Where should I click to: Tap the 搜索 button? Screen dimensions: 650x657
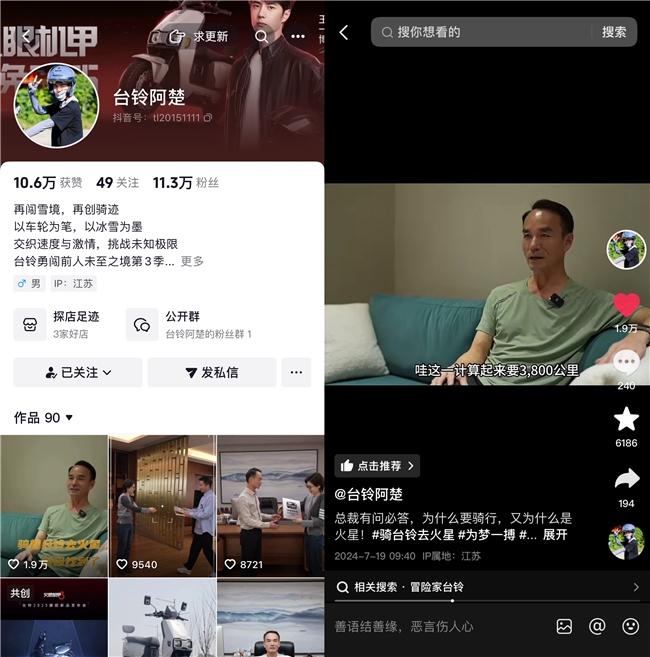614,32
